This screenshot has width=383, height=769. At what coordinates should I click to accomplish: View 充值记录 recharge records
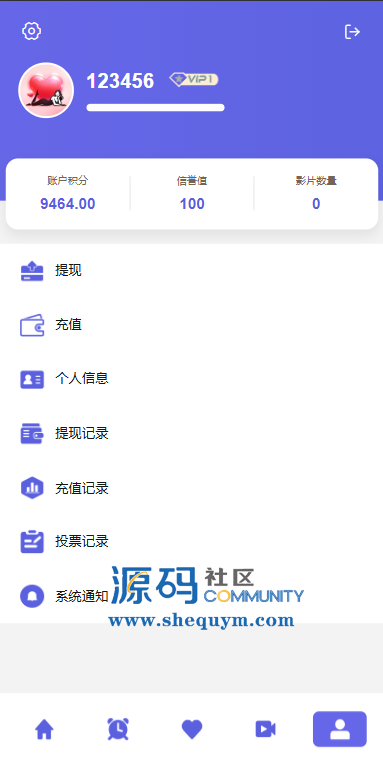click(191, 488)
